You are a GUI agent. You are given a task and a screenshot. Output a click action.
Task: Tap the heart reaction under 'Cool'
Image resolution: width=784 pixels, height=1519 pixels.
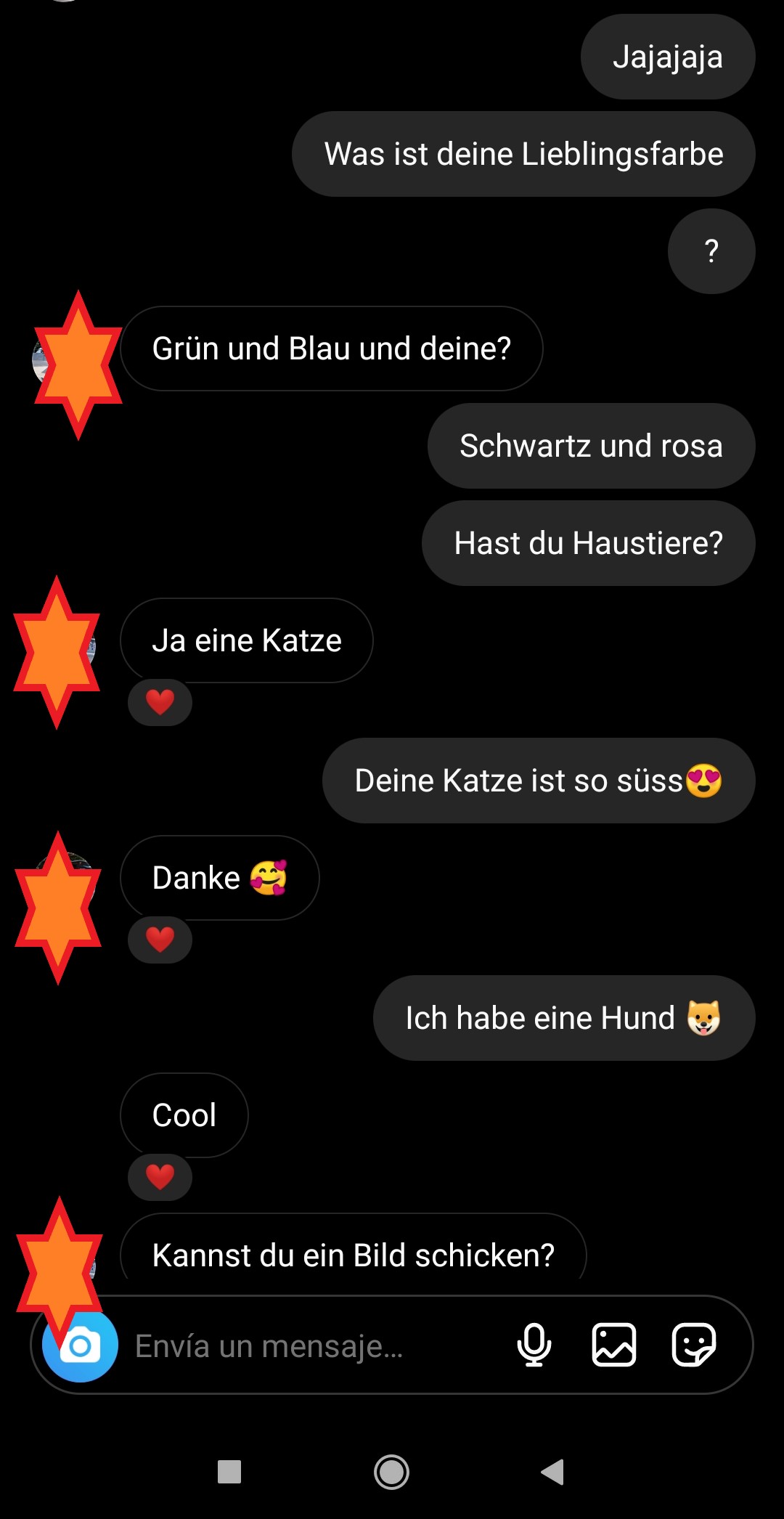coord(160,1177)
